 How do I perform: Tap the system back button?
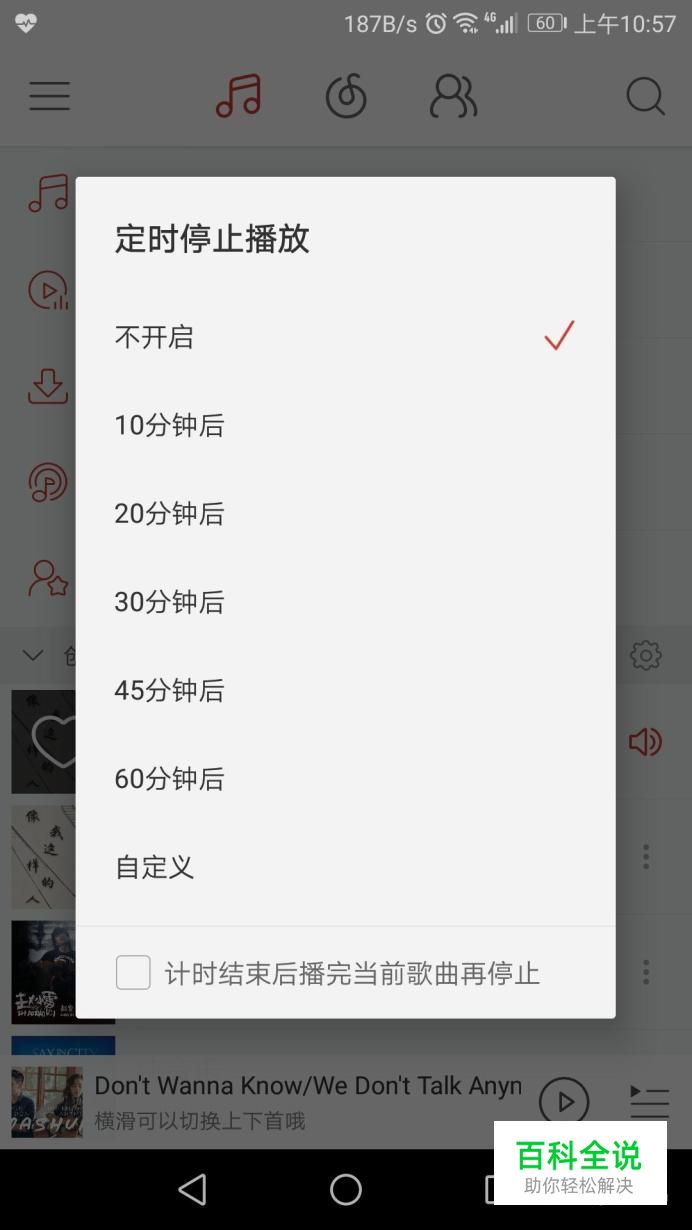(x=191, y=1189)
